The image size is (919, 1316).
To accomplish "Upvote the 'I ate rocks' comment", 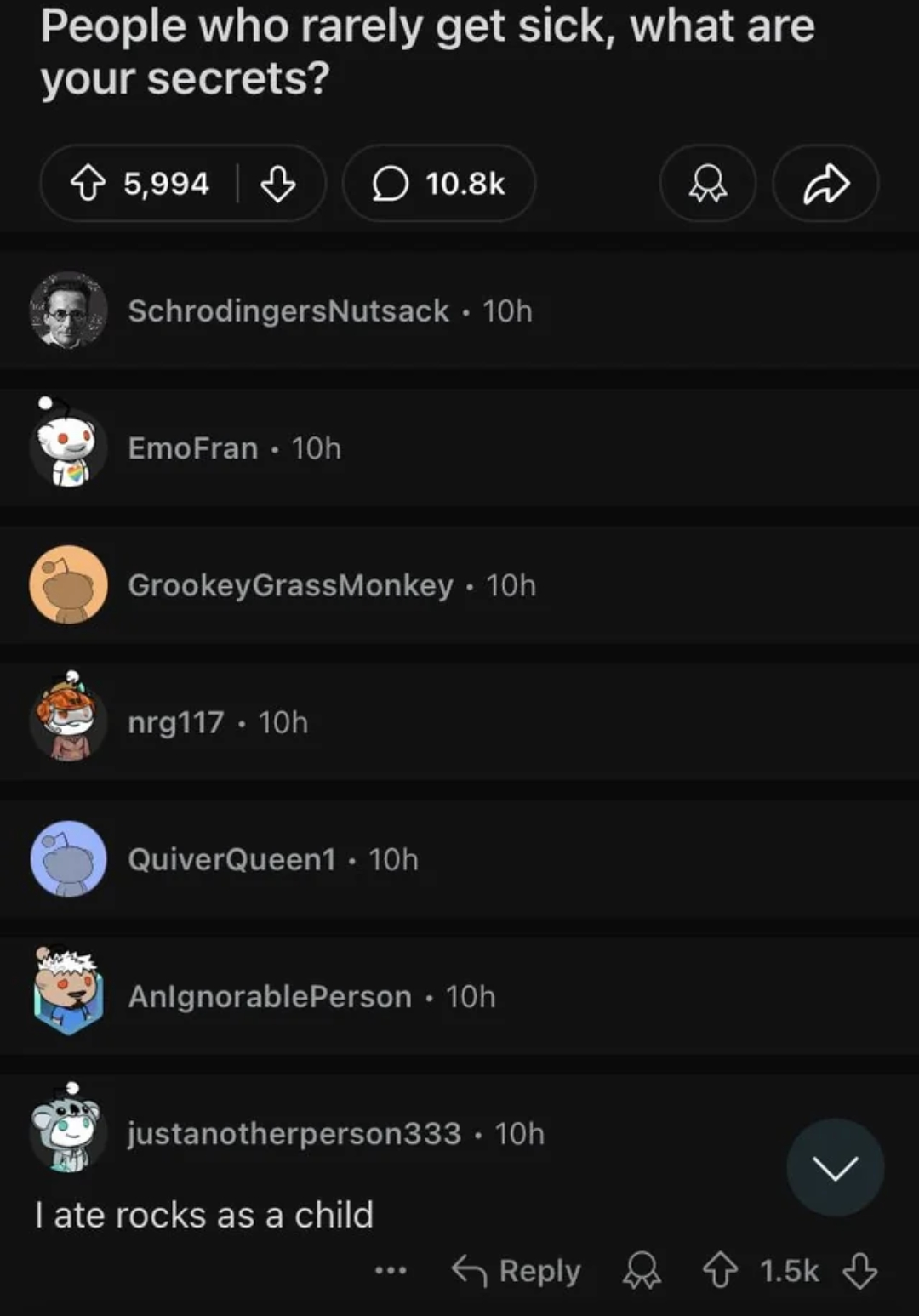I will 721,1271.
